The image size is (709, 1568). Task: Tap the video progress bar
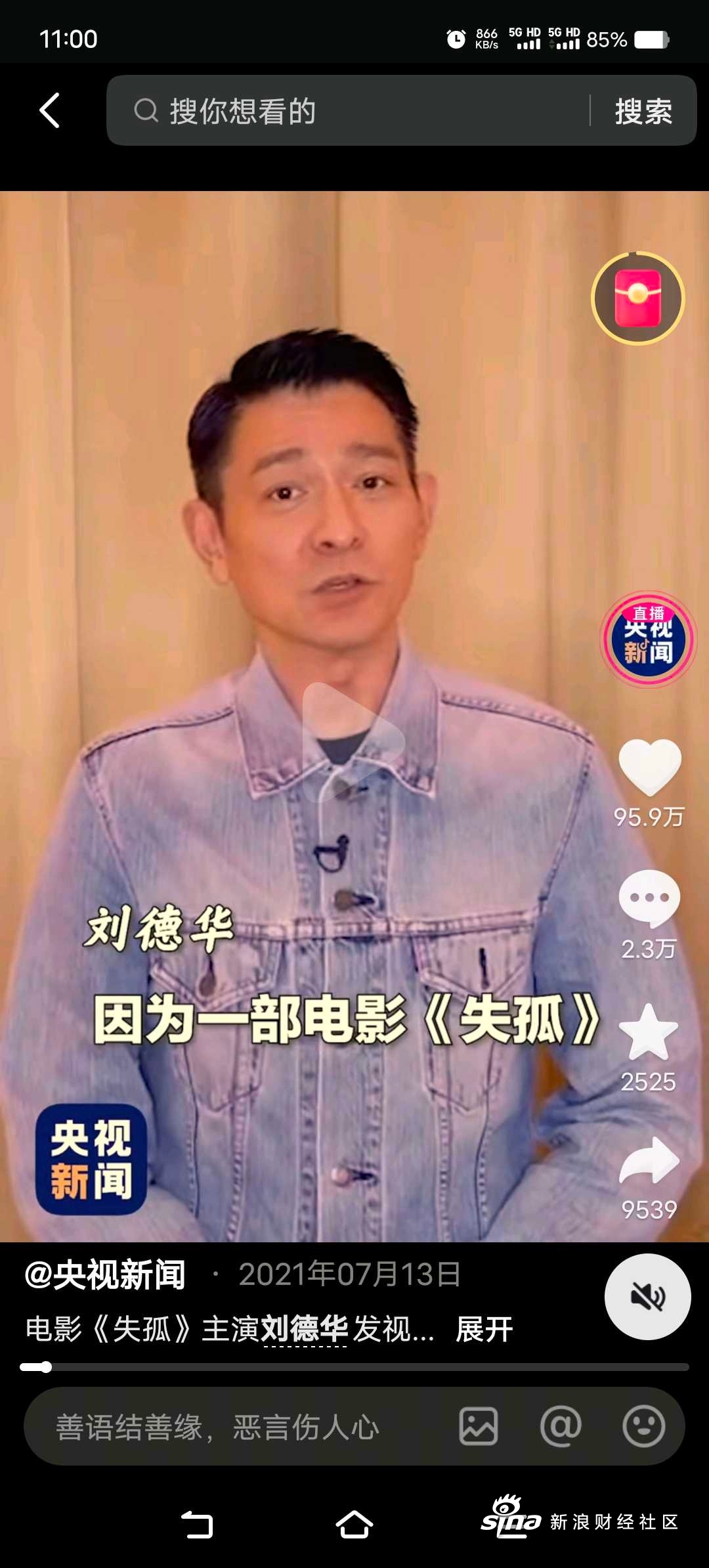pyautogui.click(x=354, y=1367)
